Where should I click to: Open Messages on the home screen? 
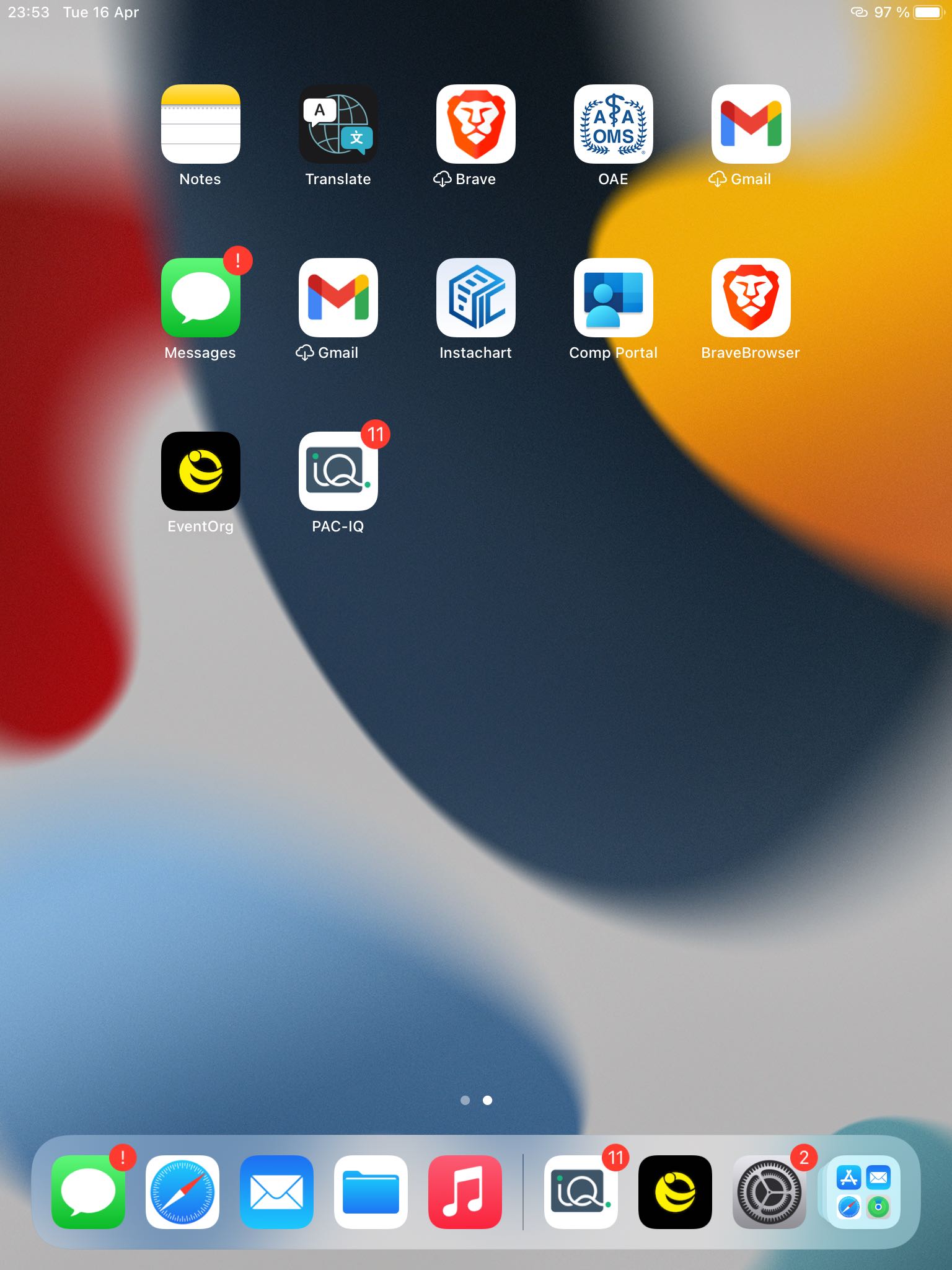pos(200,298)
